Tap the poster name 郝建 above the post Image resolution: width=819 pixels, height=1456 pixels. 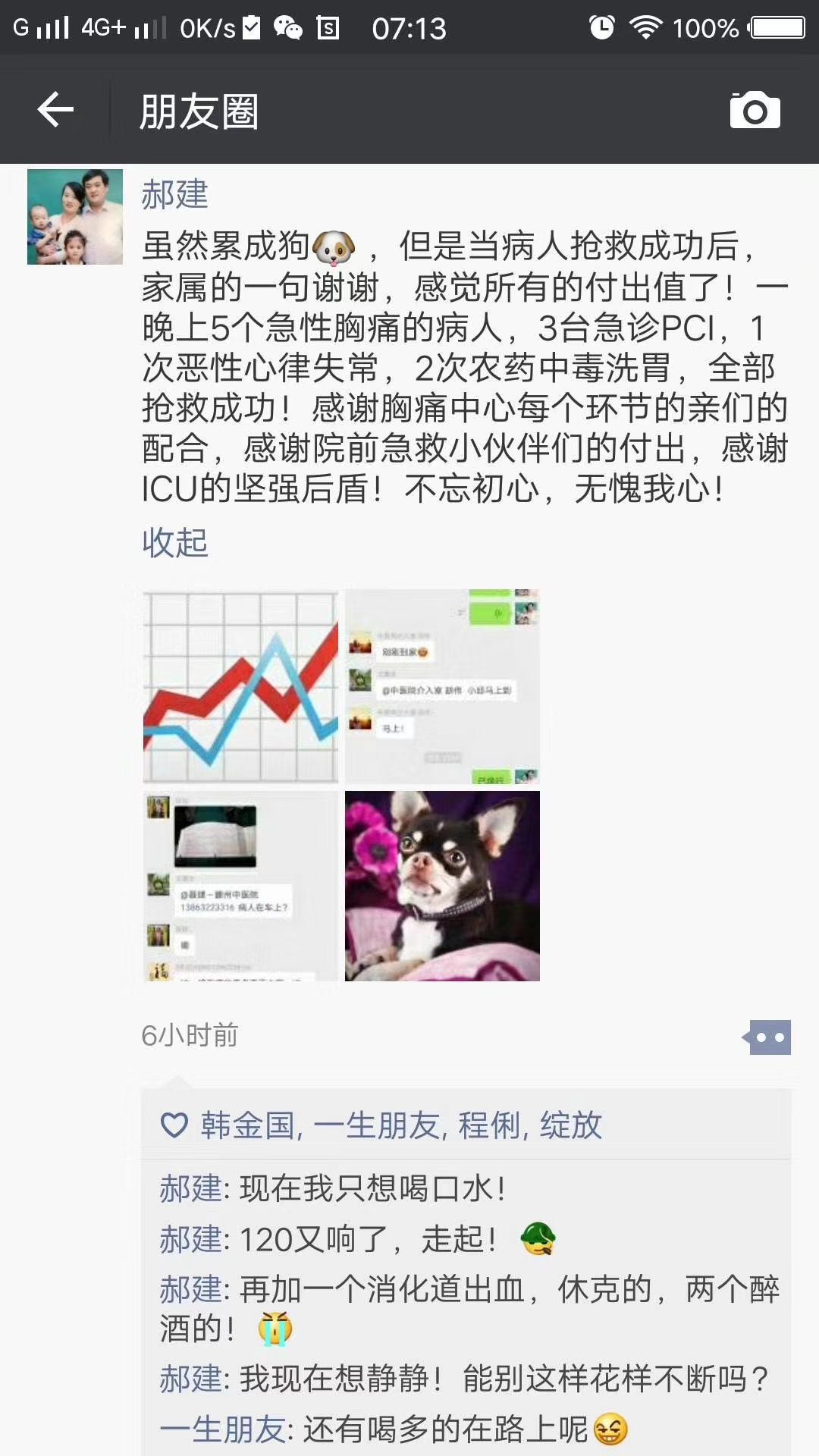[174, 195]
